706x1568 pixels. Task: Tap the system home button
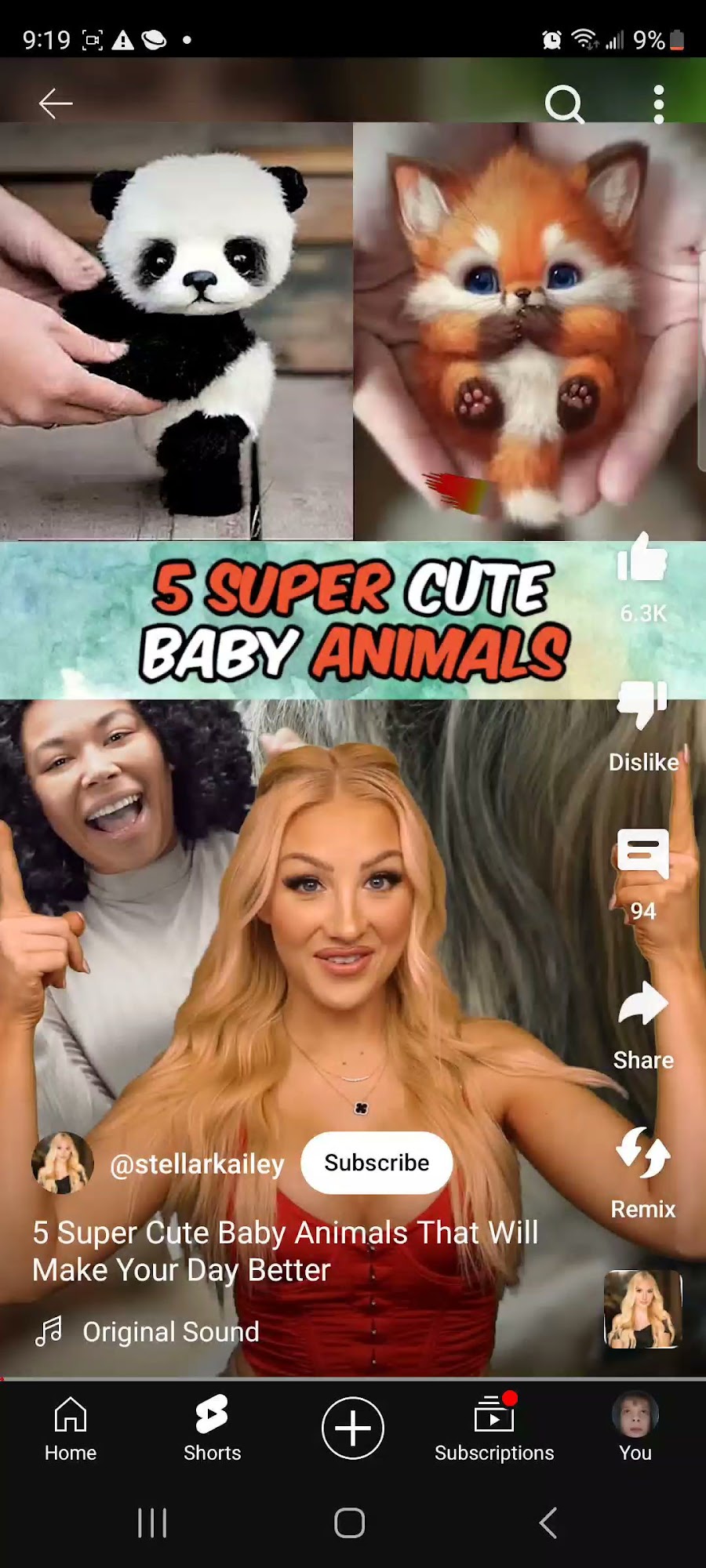350,1523
